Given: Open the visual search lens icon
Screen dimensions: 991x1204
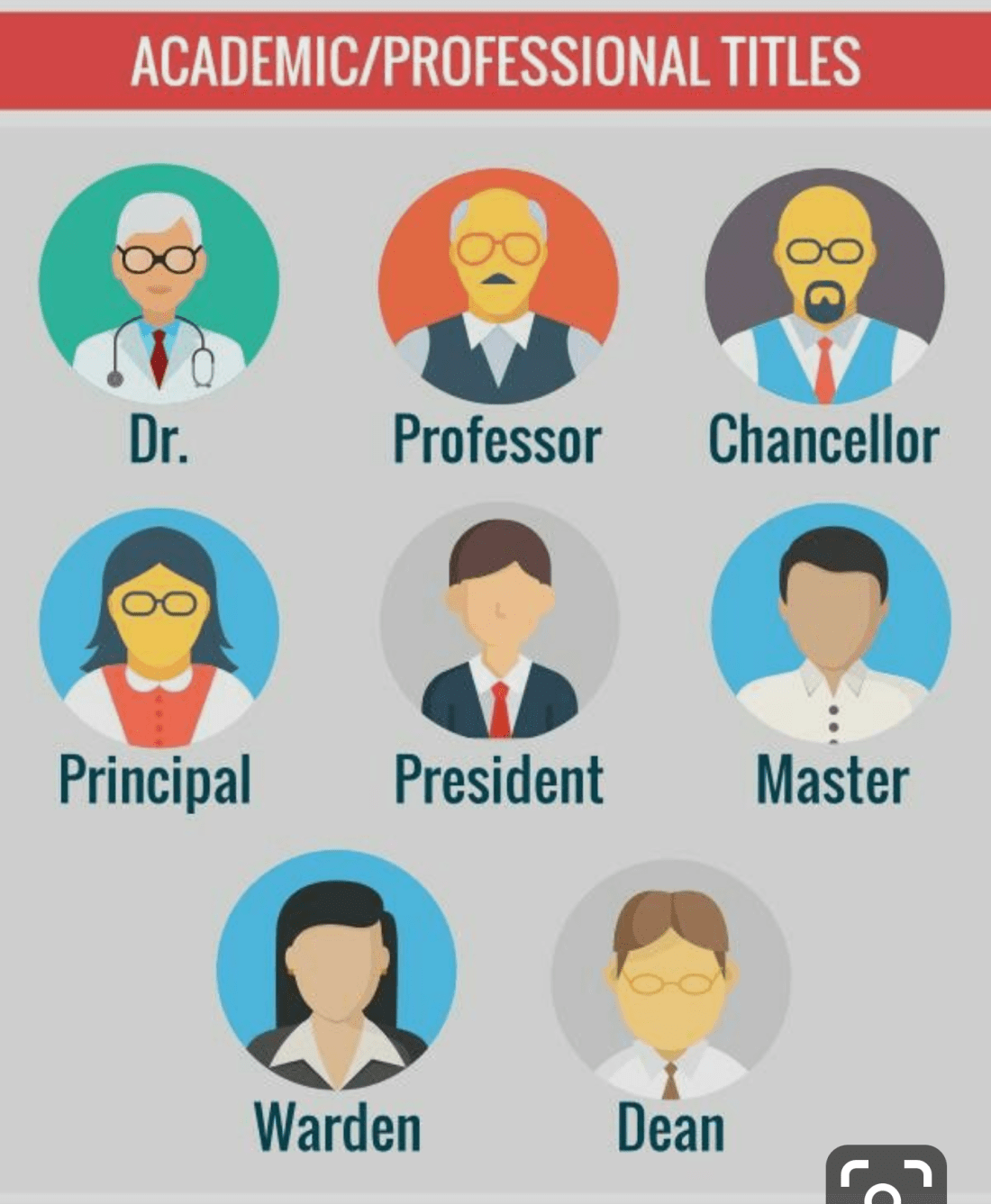Looking at the screenshot, I should [885, 1179].
